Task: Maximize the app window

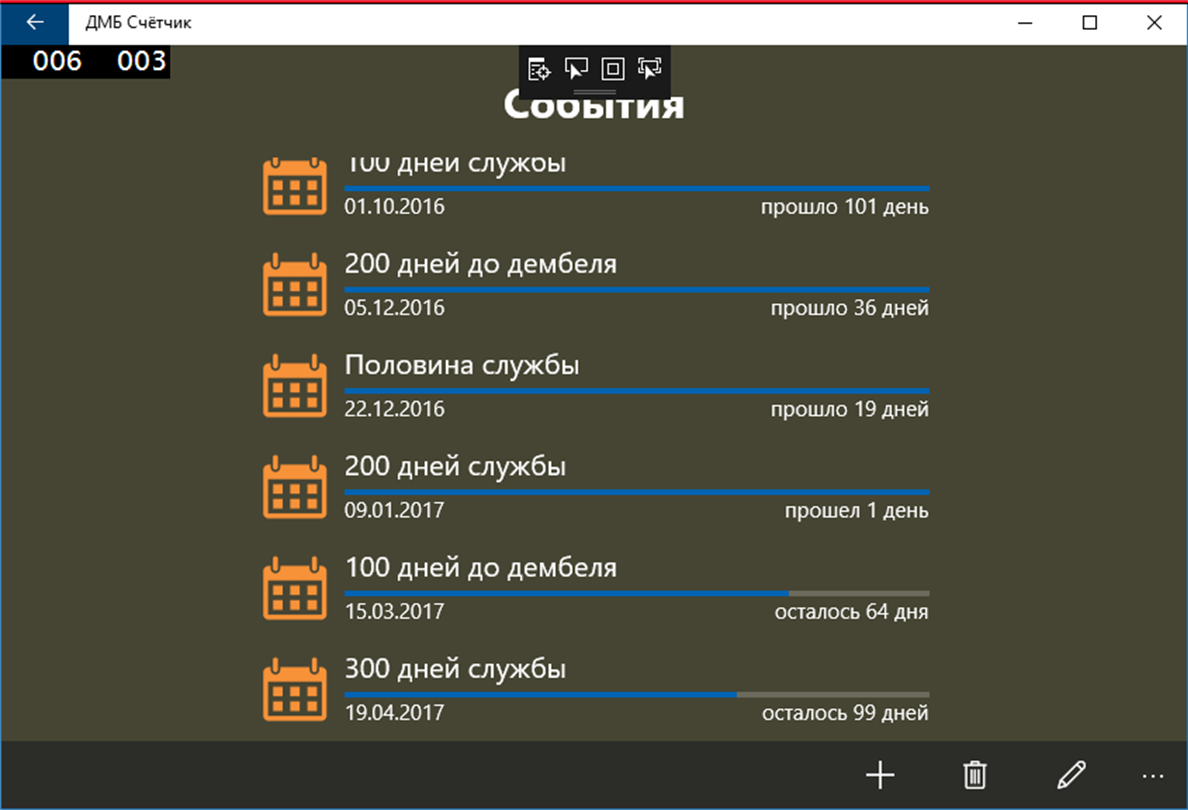Action: click(x=1090, y=22)
